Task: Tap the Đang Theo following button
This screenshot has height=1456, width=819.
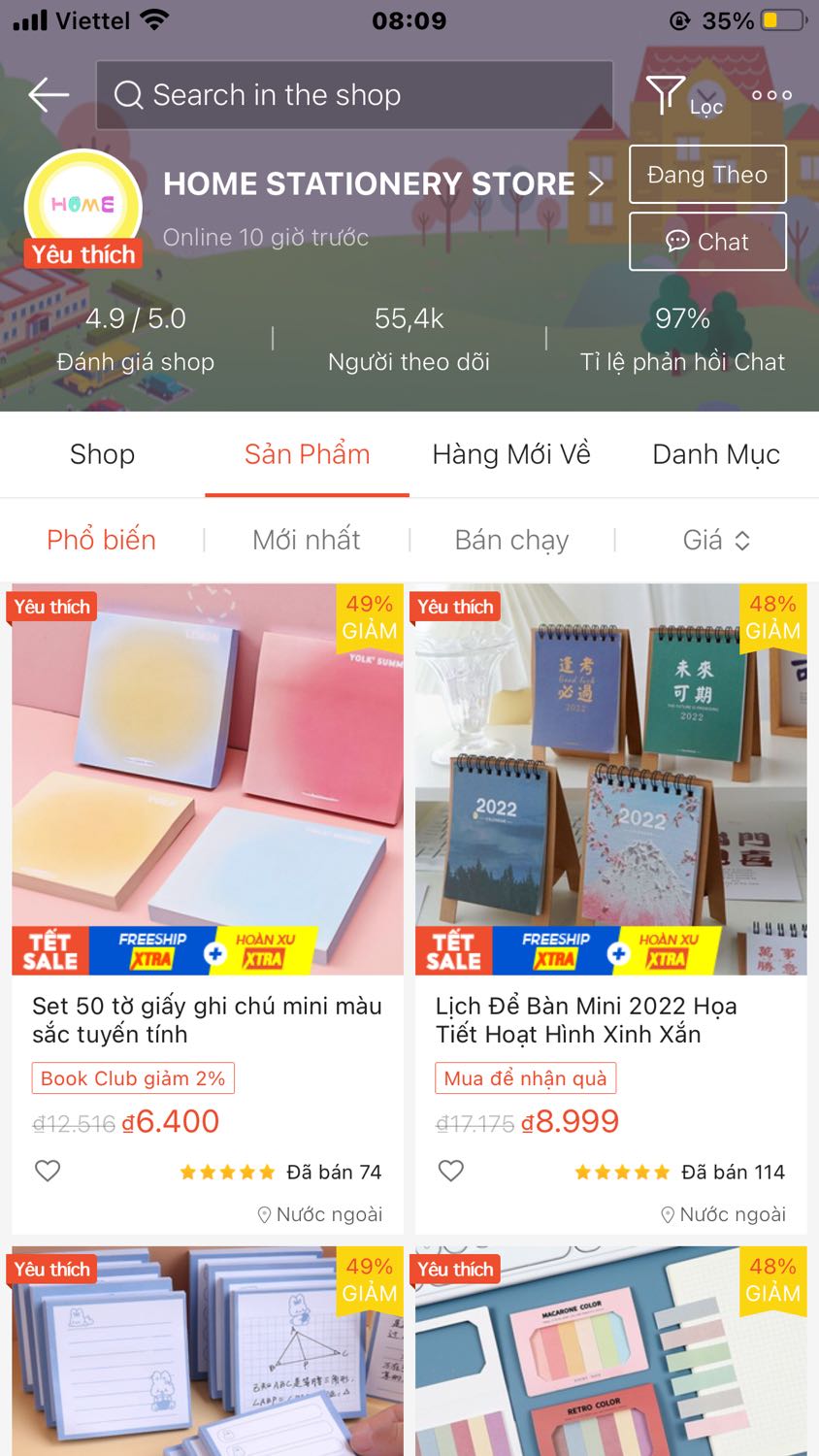Action: click(706, 175)
